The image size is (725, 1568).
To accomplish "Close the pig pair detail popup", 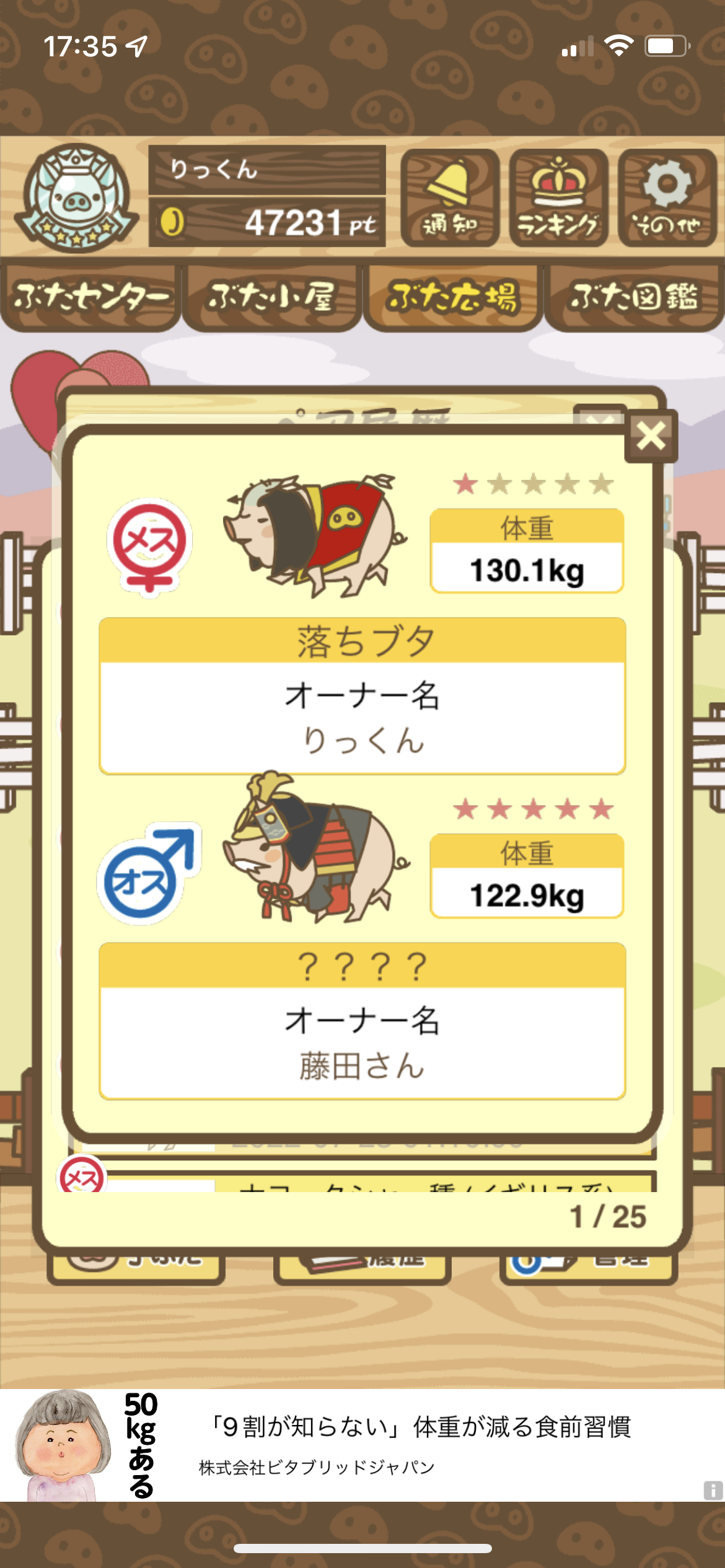I will point(651,435).
